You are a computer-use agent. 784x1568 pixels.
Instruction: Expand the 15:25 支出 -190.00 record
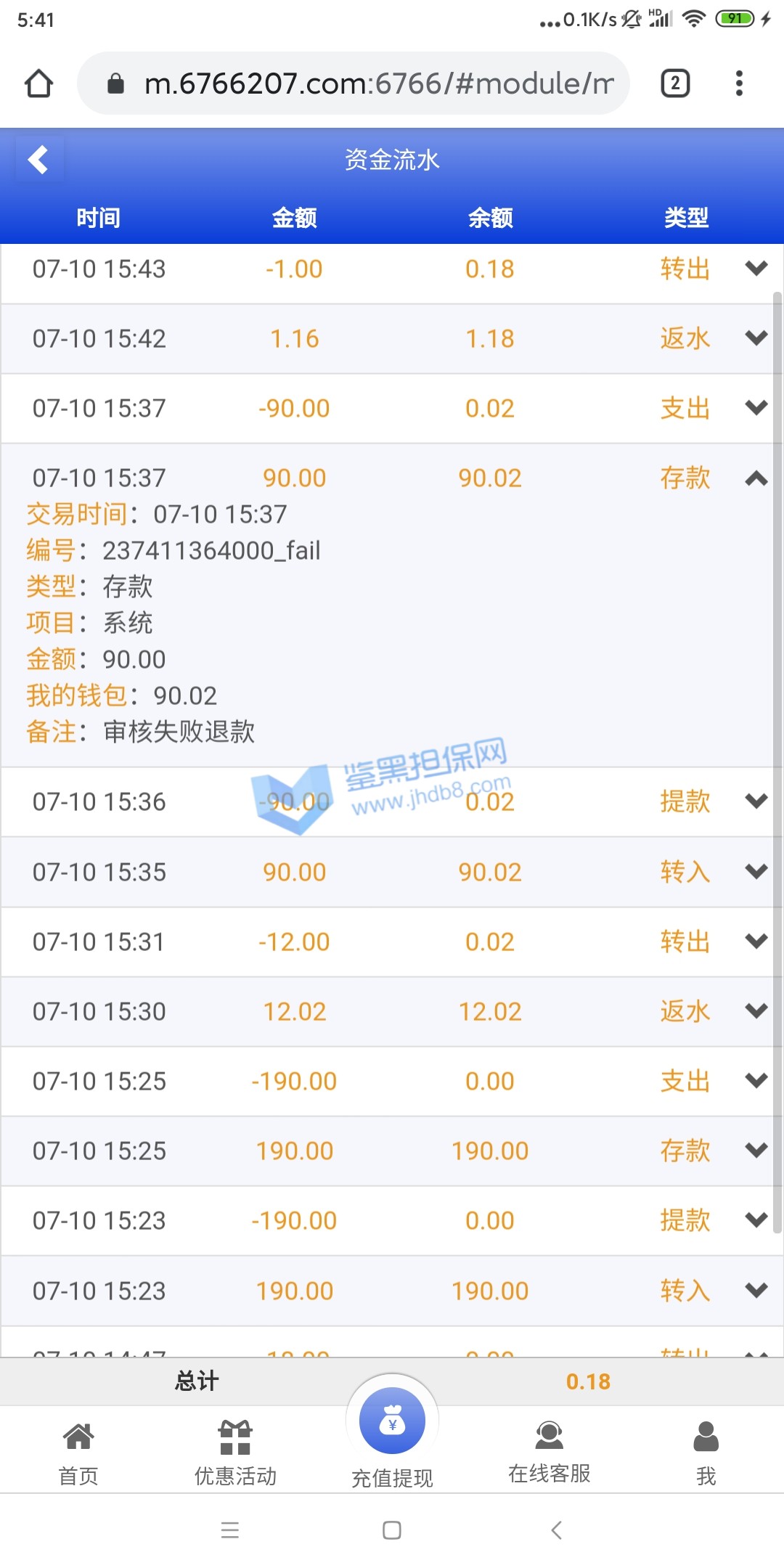pyautogui.click(x=756, y=1081)
